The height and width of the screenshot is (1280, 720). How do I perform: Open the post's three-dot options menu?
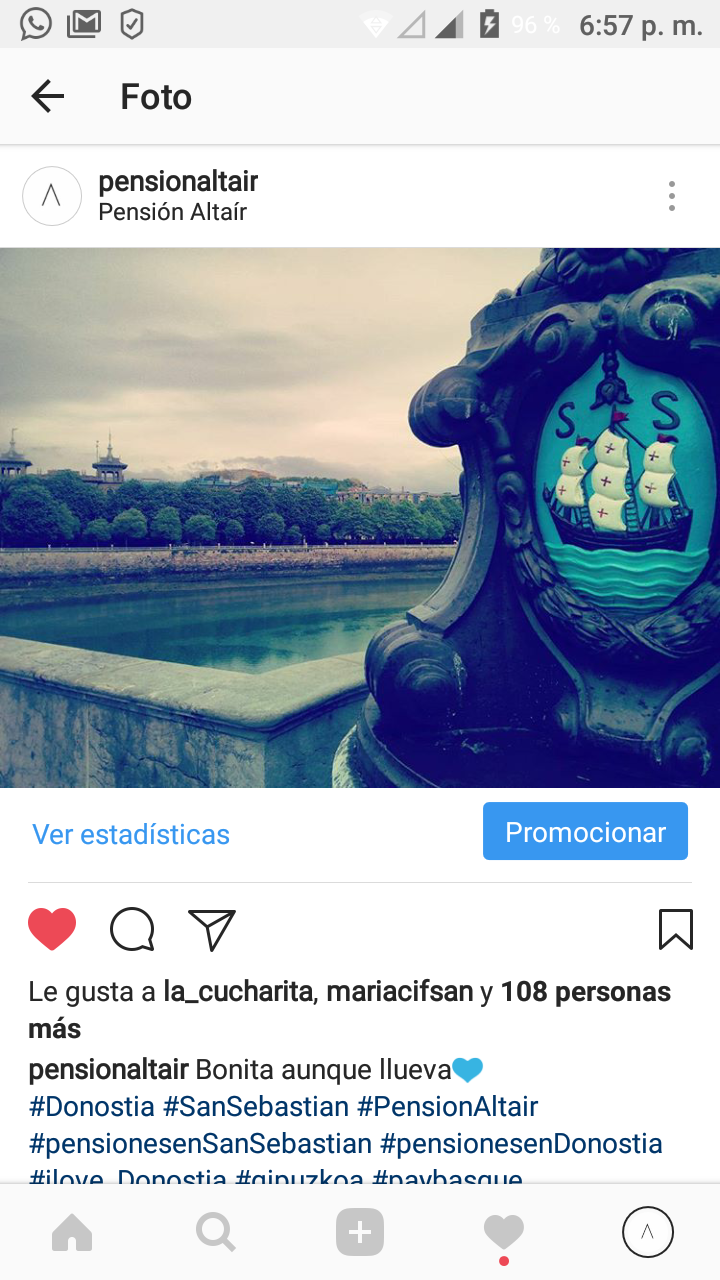coord(672,196)
